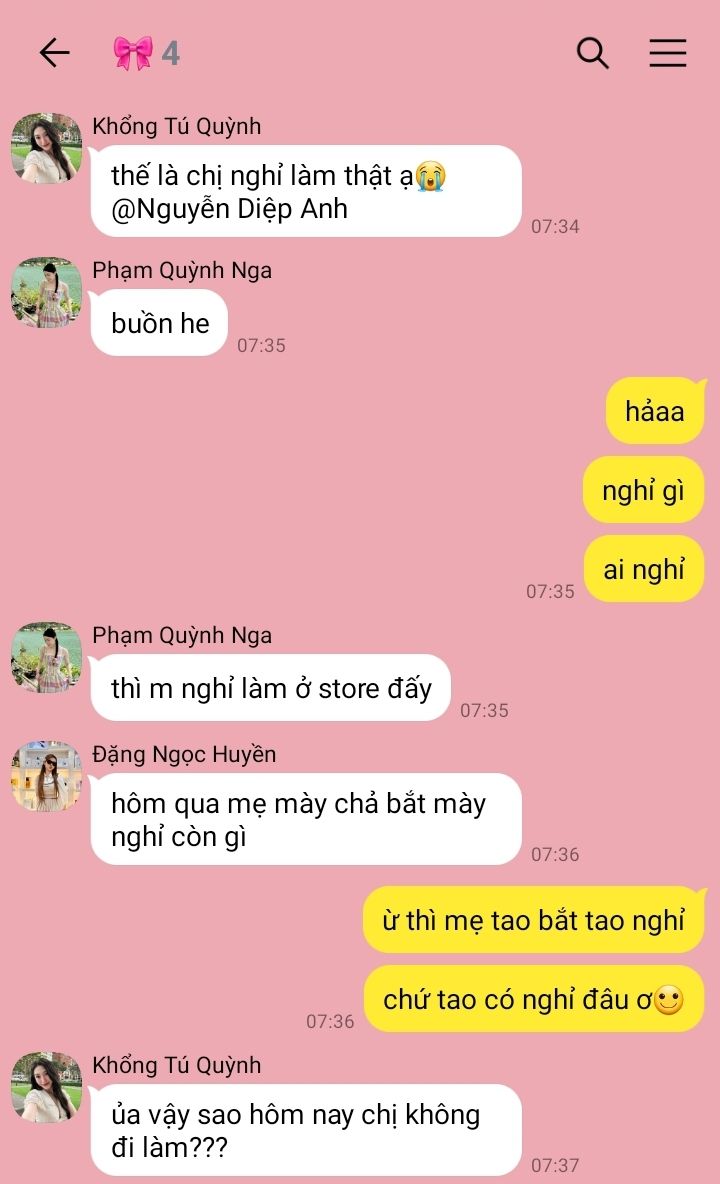Search within this chat conversation
The image size is (720, 1184).
pyautogui.click(x=592, y=53)
